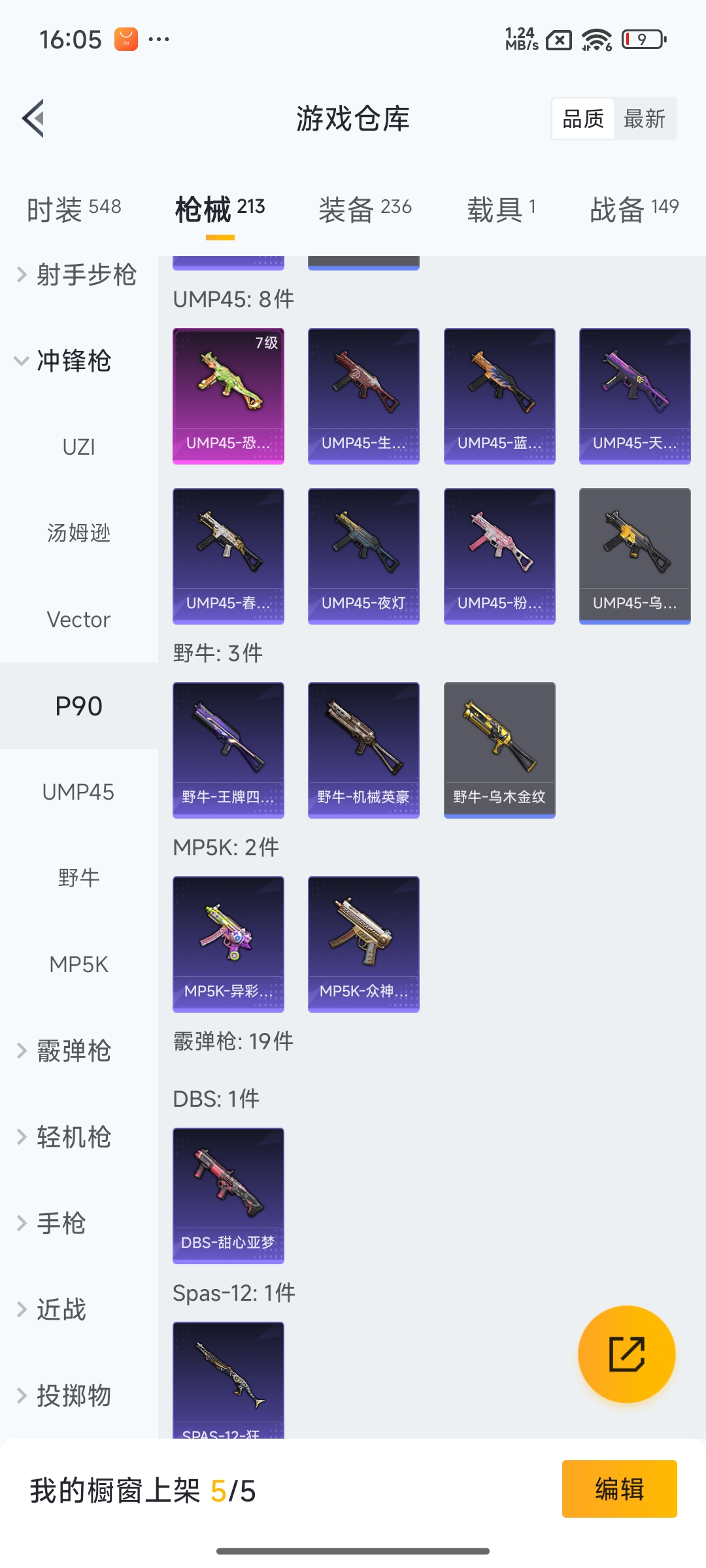
Task: Open the UMP45-夜灯 skin
Action: coord(363,555)
